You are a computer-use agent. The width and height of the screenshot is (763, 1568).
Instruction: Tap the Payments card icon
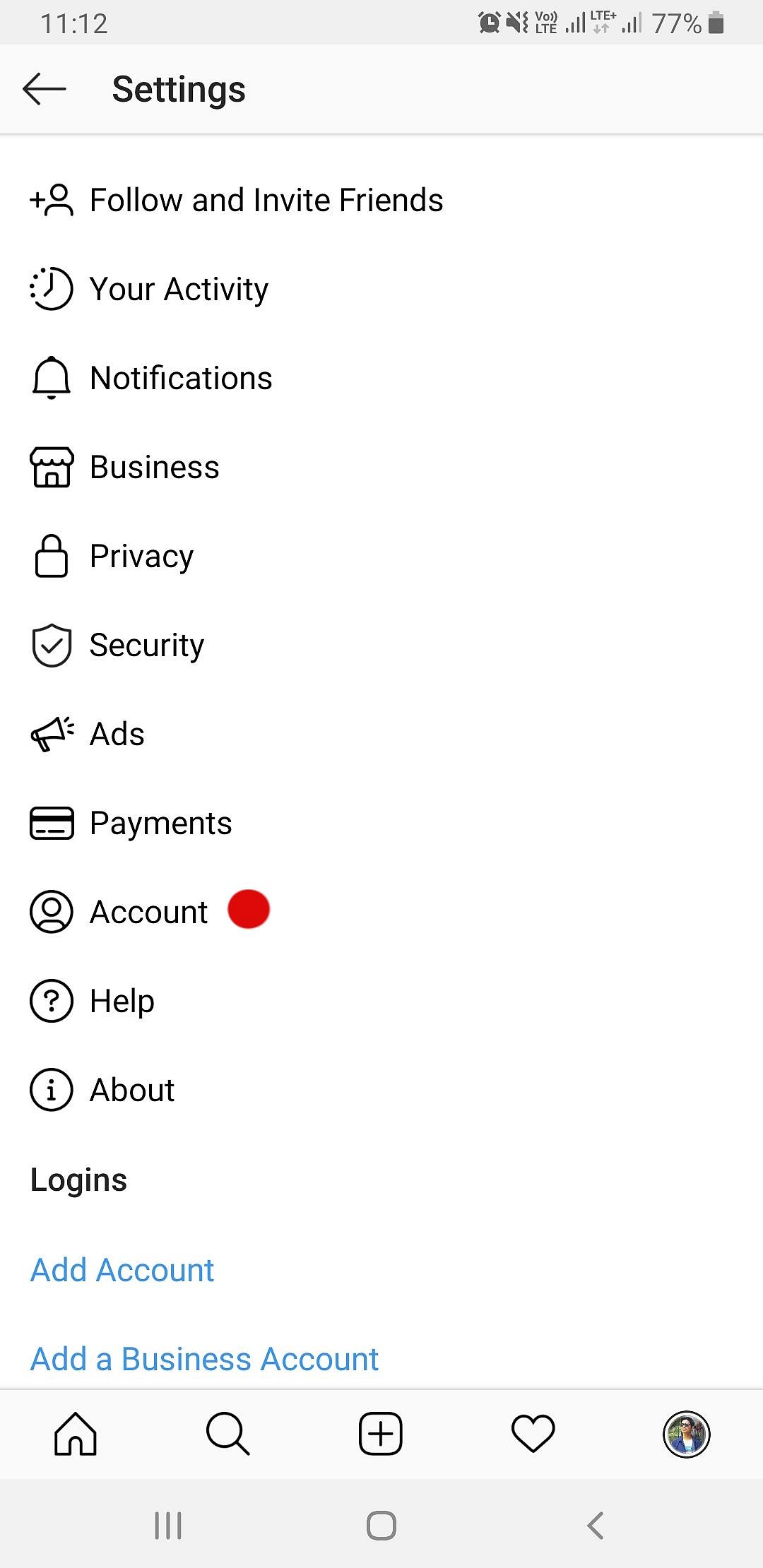tap(51, 823)
